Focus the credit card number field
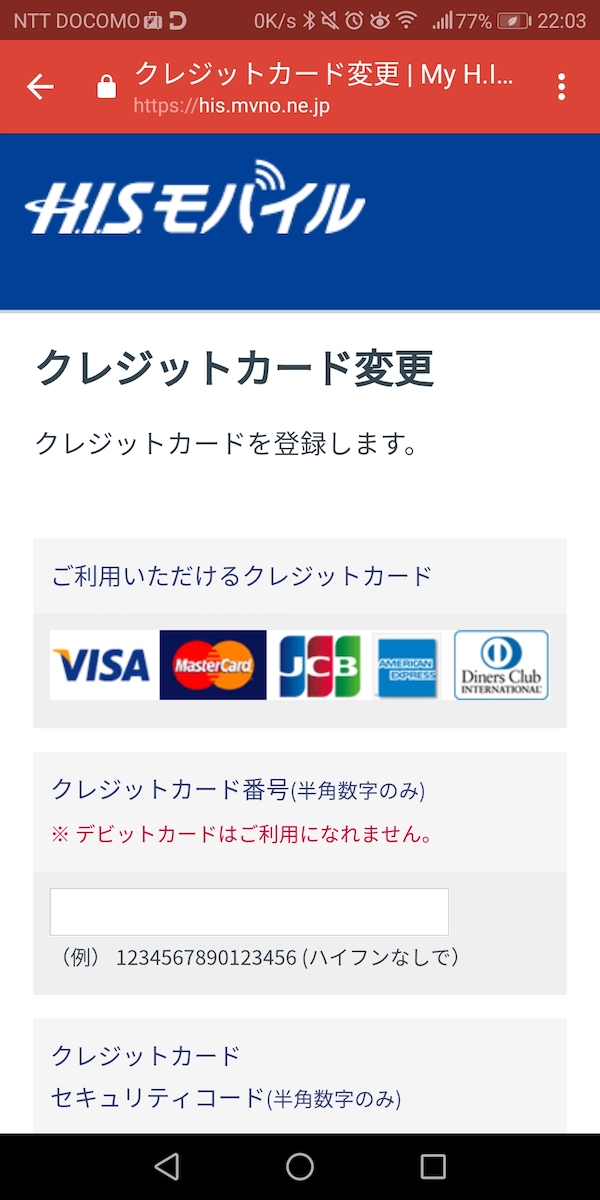The width and height of the screenshot is (600, 1200). pyautogui.click(x=249, y=912)
